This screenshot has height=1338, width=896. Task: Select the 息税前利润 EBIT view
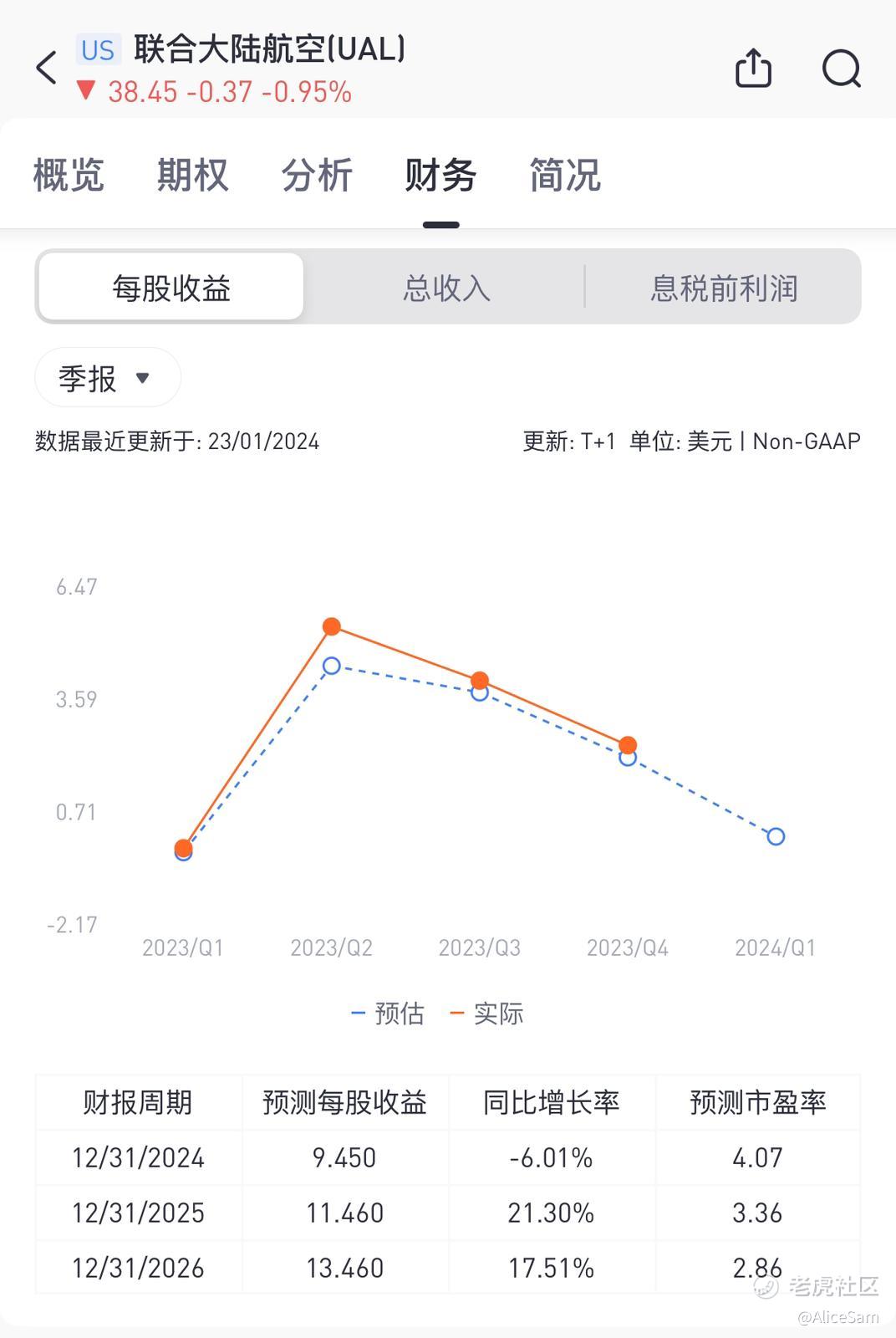(x=723, y=287)
